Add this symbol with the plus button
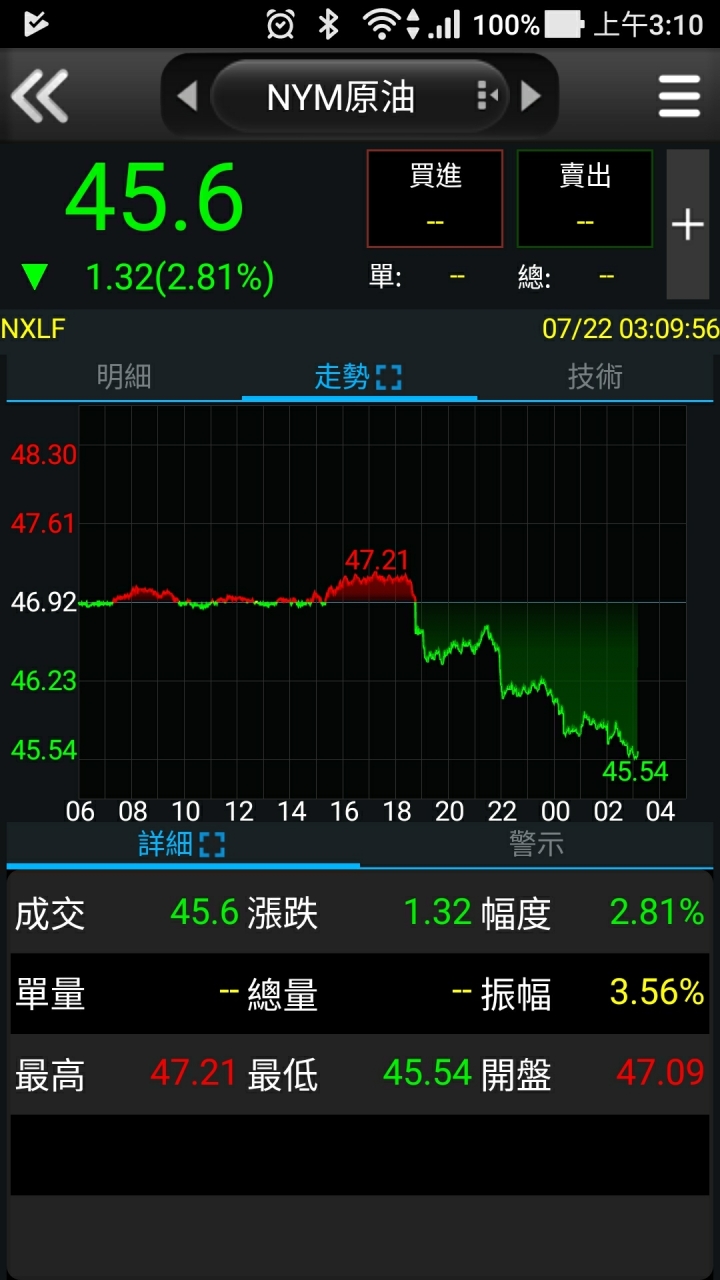Screen dimensions: 720x1280 [x=688, y=224]
